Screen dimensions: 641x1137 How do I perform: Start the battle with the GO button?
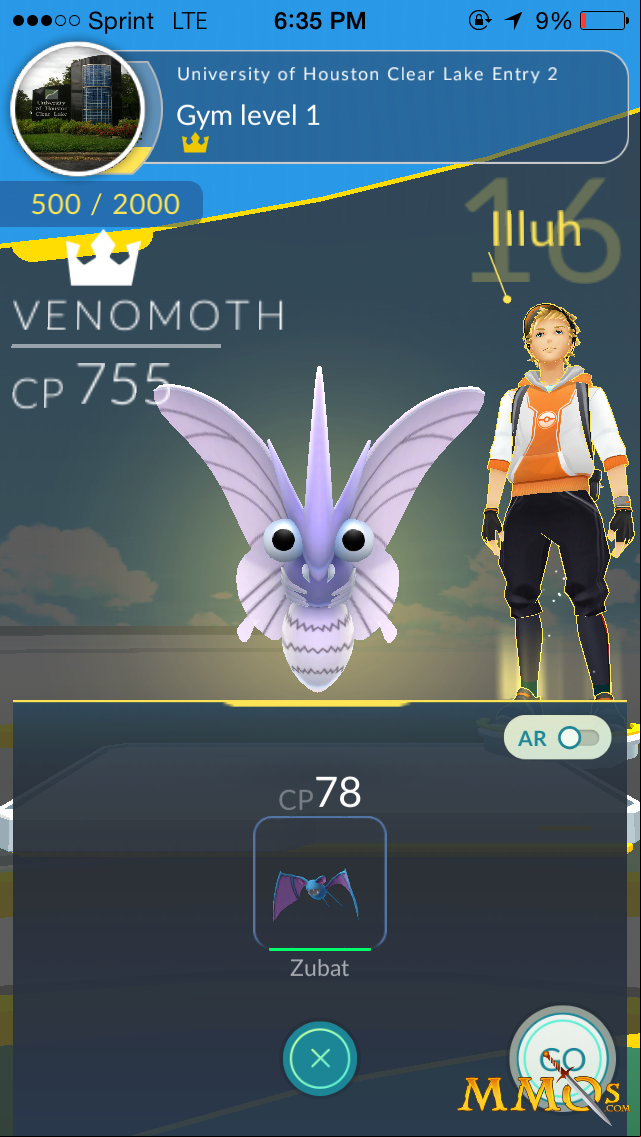point(562,1059)
